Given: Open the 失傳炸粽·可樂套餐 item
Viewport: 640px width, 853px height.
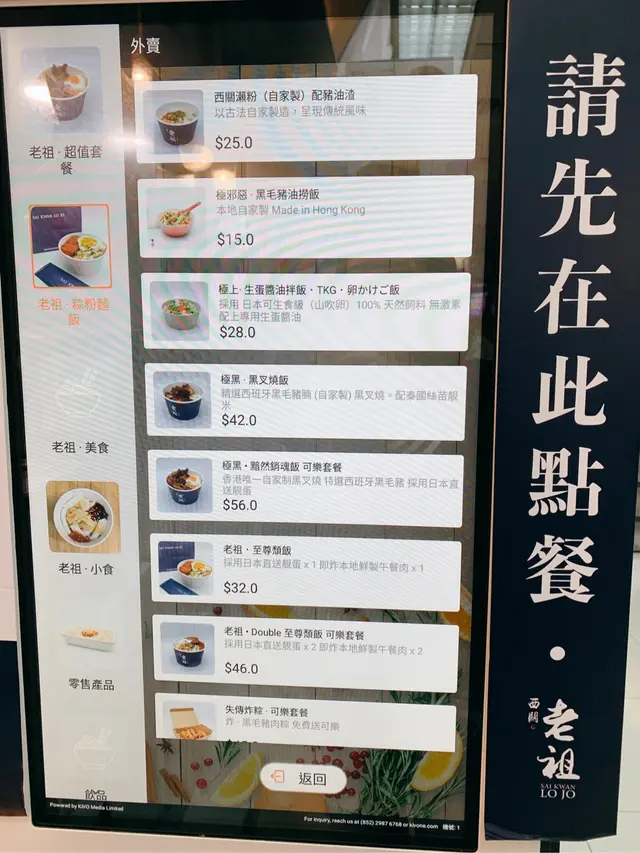Looking at the screenshot, I should pos(306,722).
